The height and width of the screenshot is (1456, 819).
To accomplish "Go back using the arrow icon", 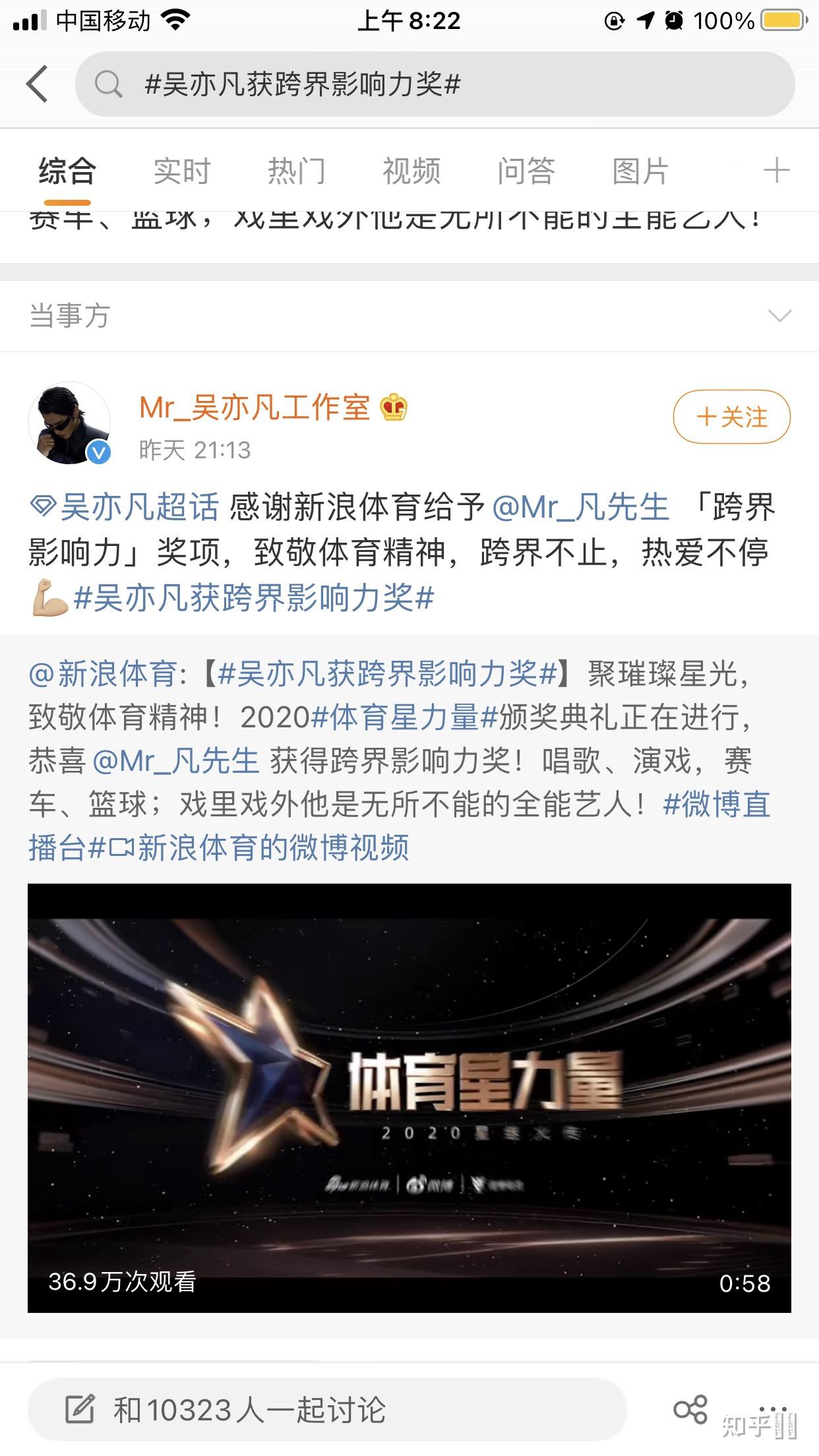I will (x=38, y=84).
